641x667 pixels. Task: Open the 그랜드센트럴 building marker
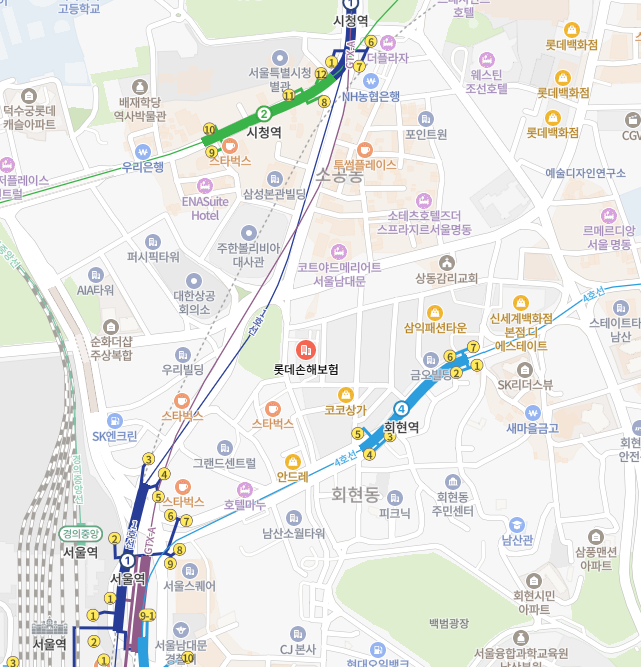[225, 447]
